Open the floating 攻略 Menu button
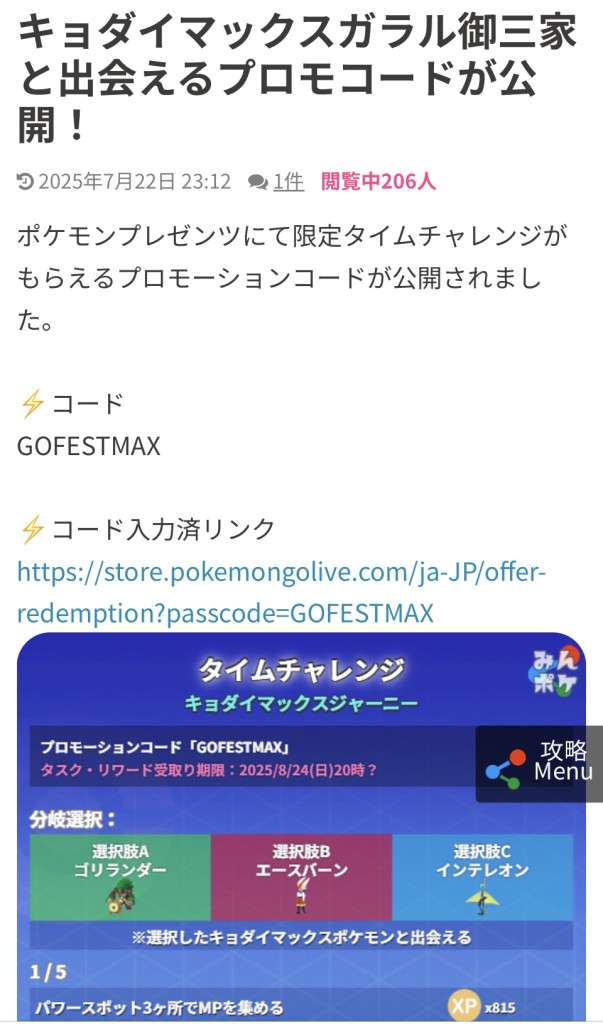Image resolution: width=603 pixels, height=1024 pixels. pyautogui.click(x=539, y=763)
